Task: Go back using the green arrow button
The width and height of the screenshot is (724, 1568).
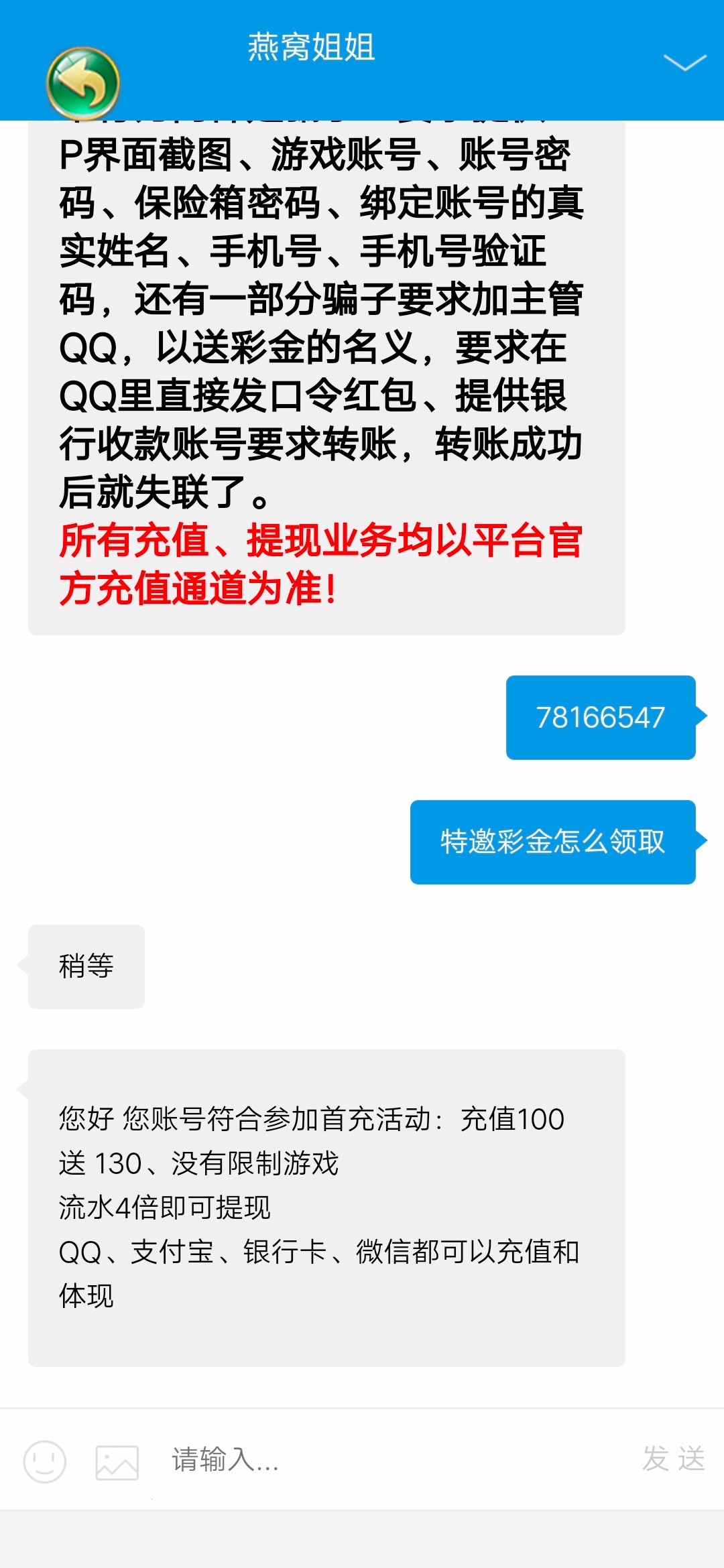Action: pos(83,84)
